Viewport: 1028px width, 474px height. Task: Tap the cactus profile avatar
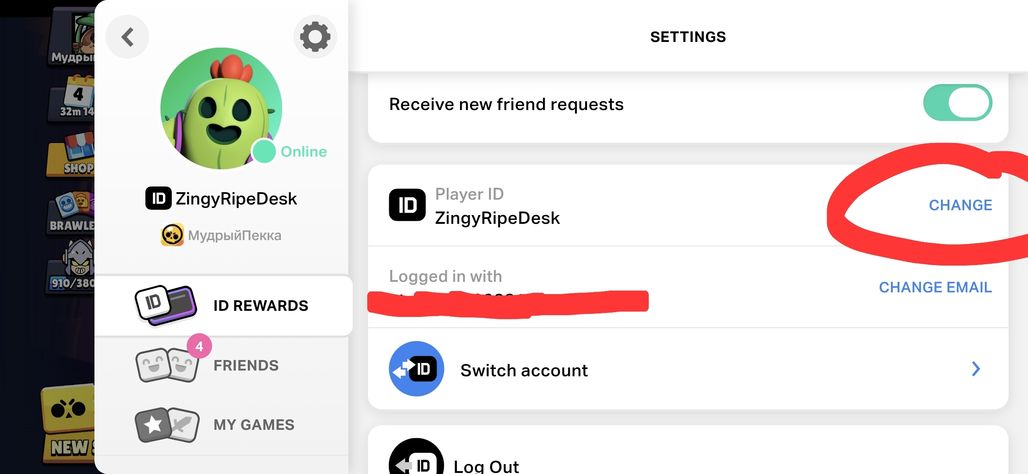[221, 108]
